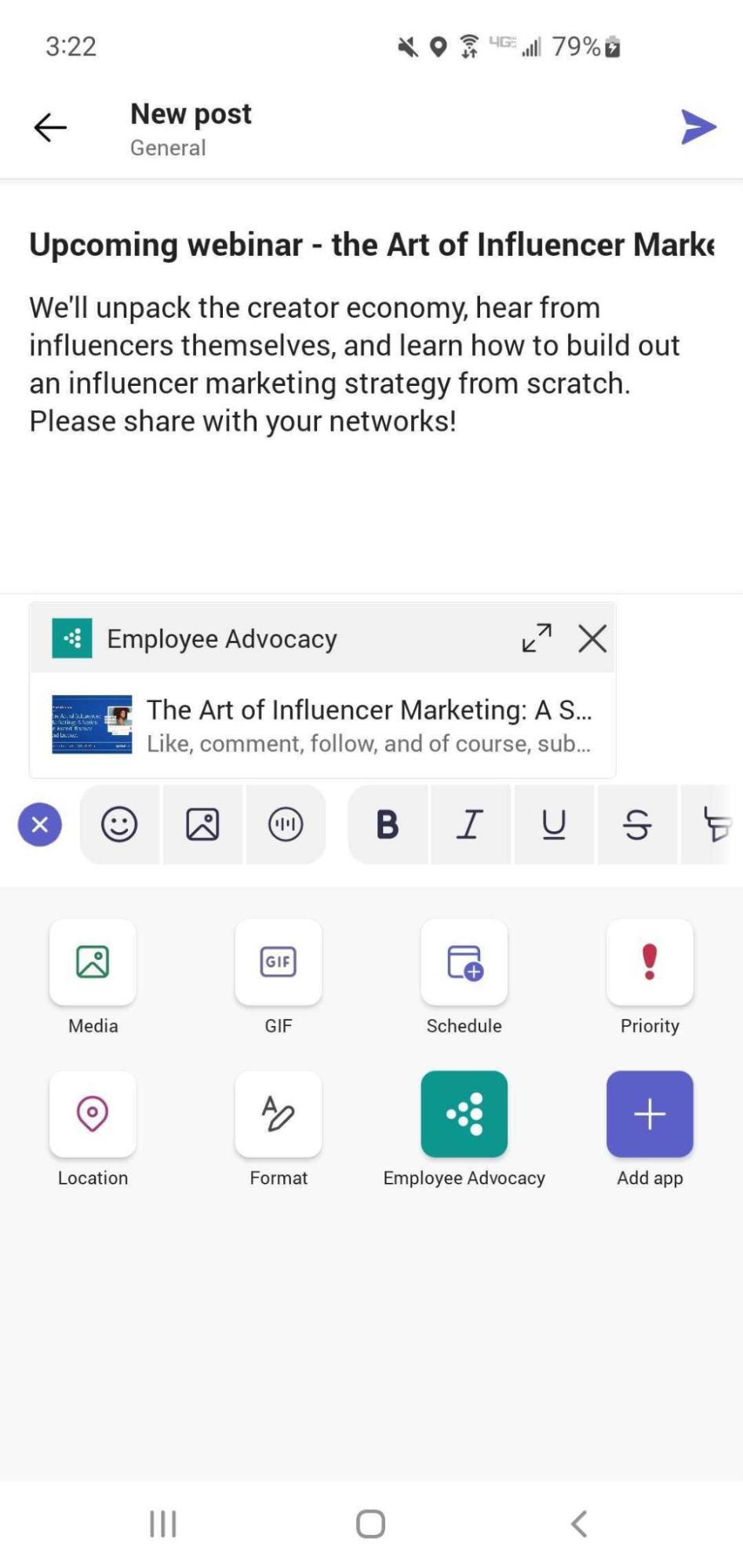Open The Art of Influencer Marketing preview
Image resolution: width=743 pixels, height=1568 pixels.
click(322, 726)
